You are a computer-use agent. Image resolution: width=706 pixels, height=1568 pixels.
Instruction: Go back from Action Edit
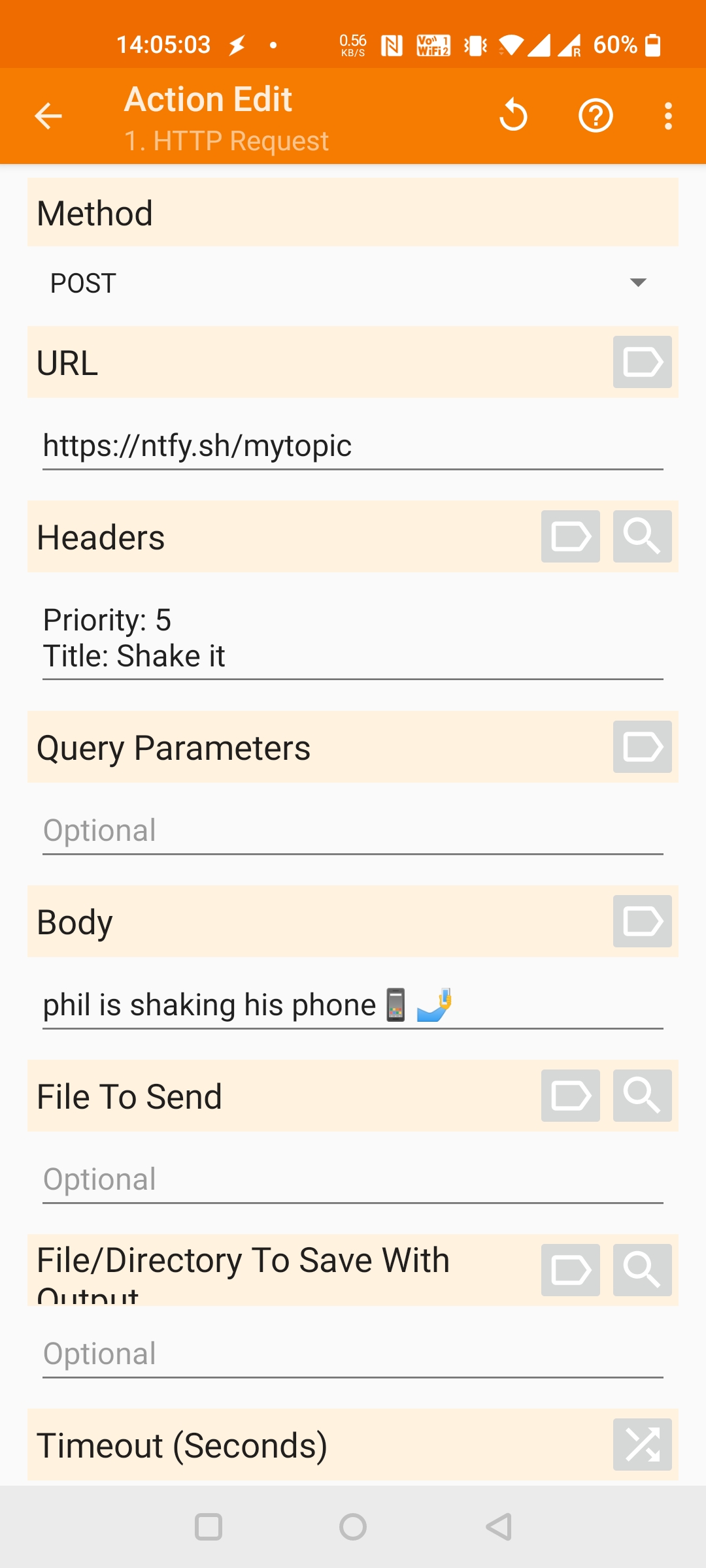click(x=48, y=116)
